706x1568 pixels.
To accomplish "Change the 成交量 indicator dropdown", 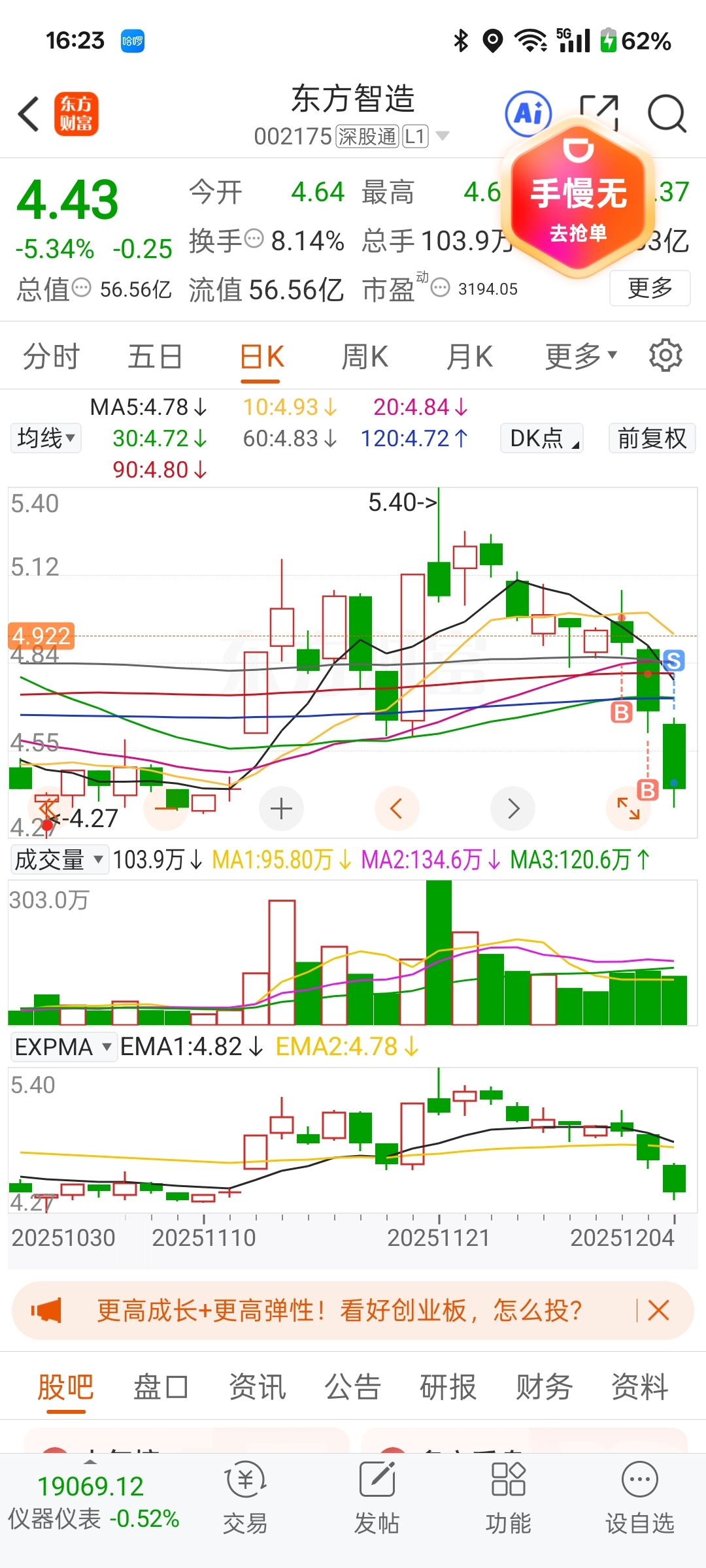I will click(x=58, y=860).
